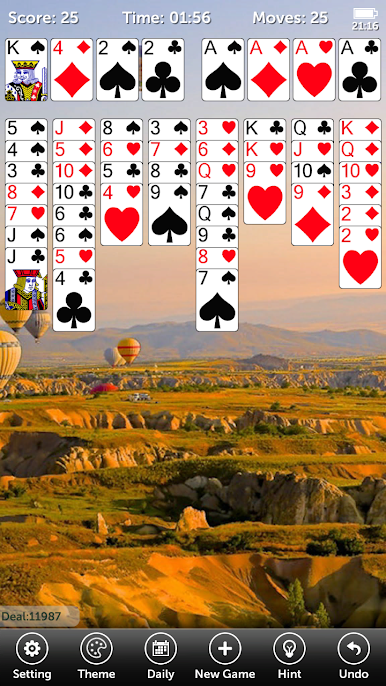This screenshot has width=386, height=686.
Task: Get a Hint
Action: tap(289, 655)
